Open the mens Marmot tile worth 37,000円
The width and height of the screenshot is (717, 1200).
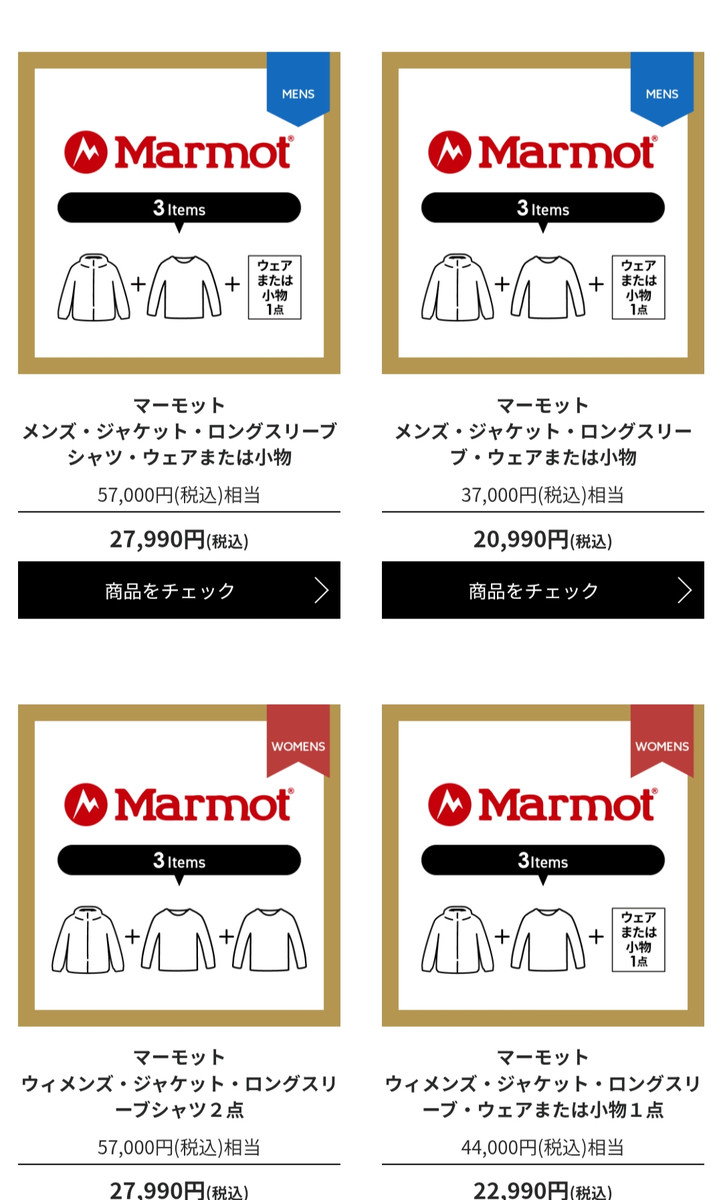pyautogui.click(x=542, y=213)
